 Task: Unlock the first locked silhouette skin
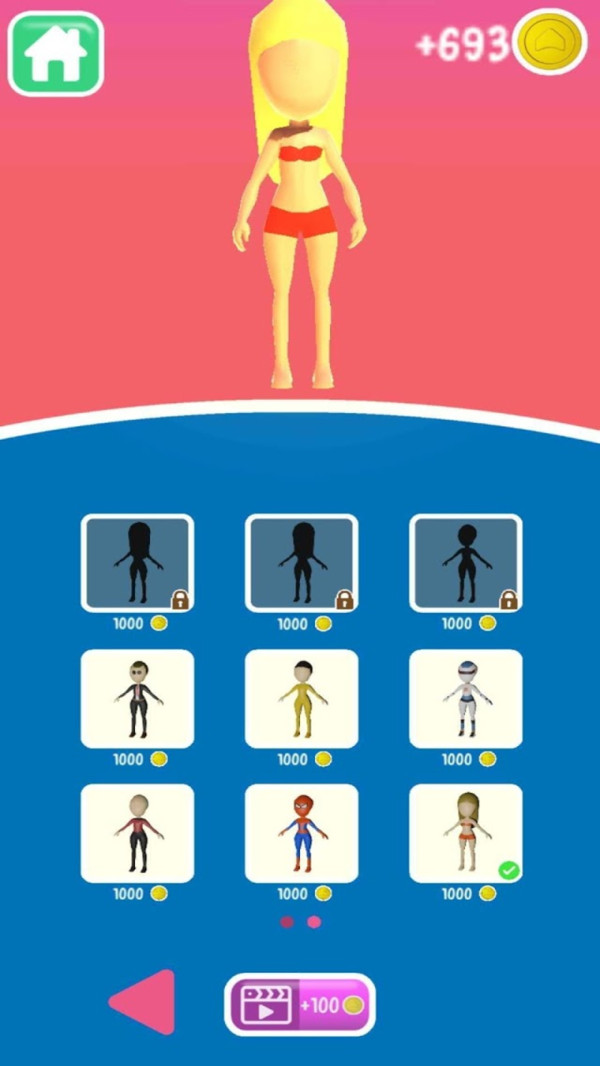click(137, 563)
